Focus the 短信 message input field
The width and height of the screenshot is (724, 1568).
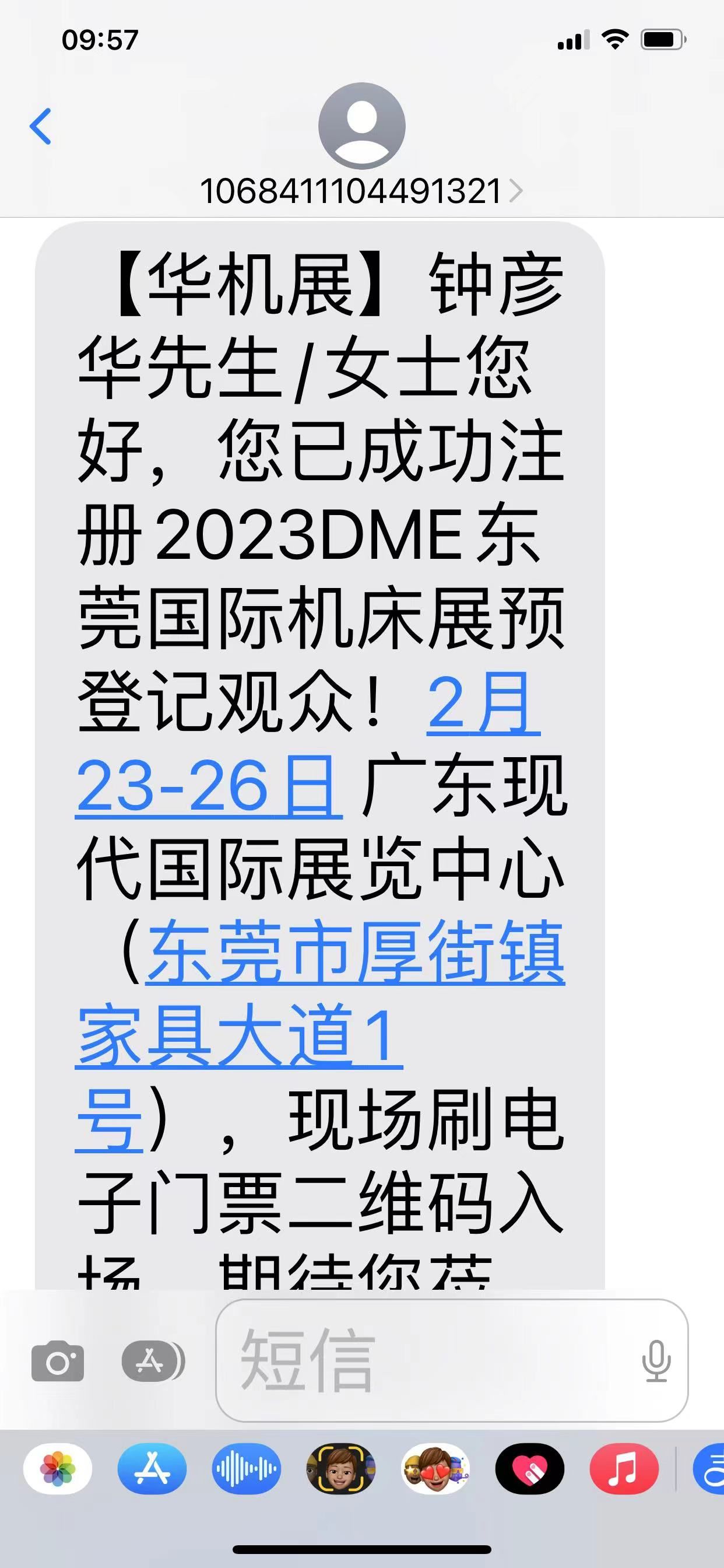click(x=426, y=1361)
